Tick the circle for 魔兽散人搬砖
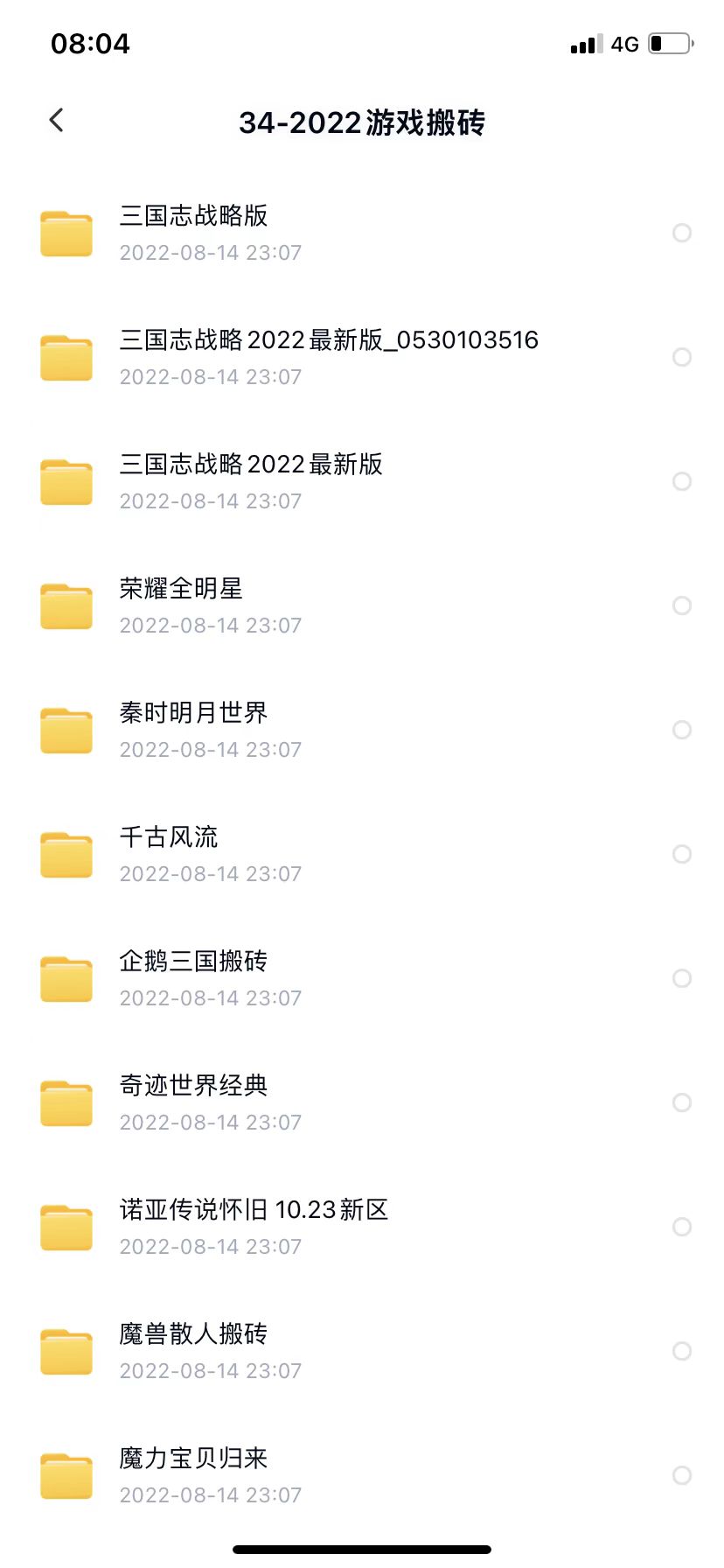Viewport: 724px width, 1568px height. (x=682, y=1351)
